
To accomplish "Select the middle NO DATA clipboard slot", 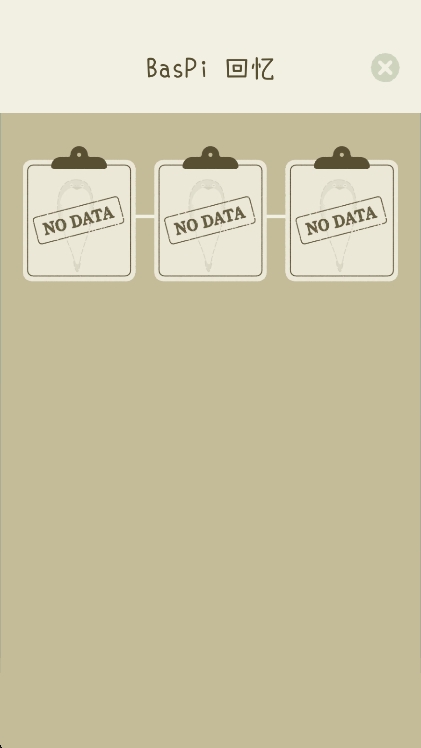I will click(x=210, y=214).
